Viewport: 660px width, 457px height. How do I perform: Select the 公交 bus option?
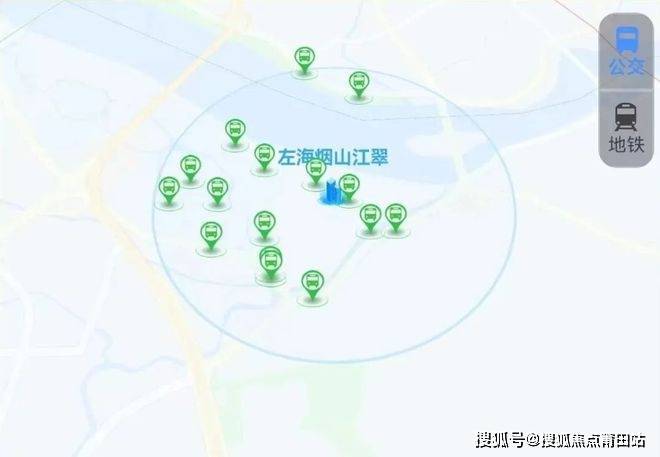click(x=626, y=52)
